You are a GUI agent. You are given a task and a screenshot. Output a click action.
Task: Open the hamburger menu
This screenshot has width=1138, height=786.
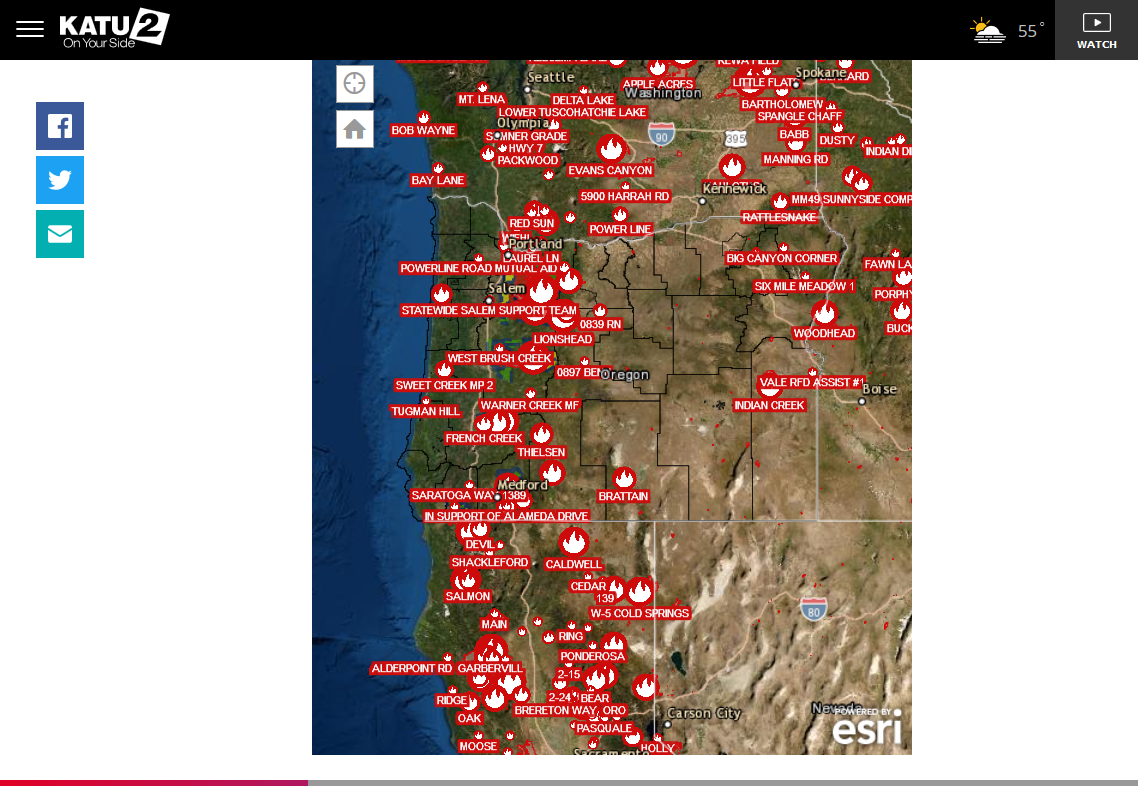tap(30, 29)
